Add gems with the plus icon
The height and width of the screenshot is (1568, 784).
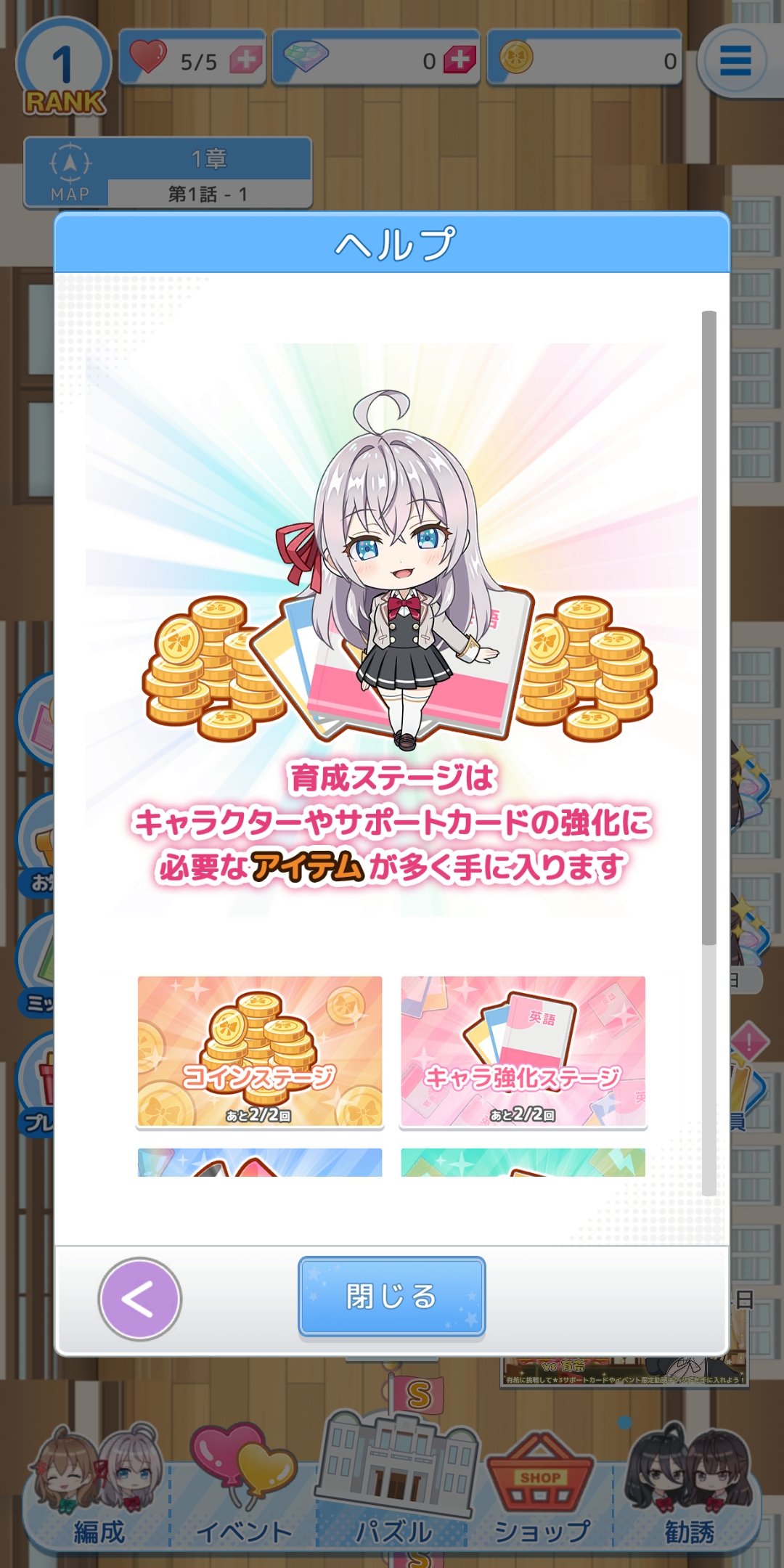click(460, 60)
